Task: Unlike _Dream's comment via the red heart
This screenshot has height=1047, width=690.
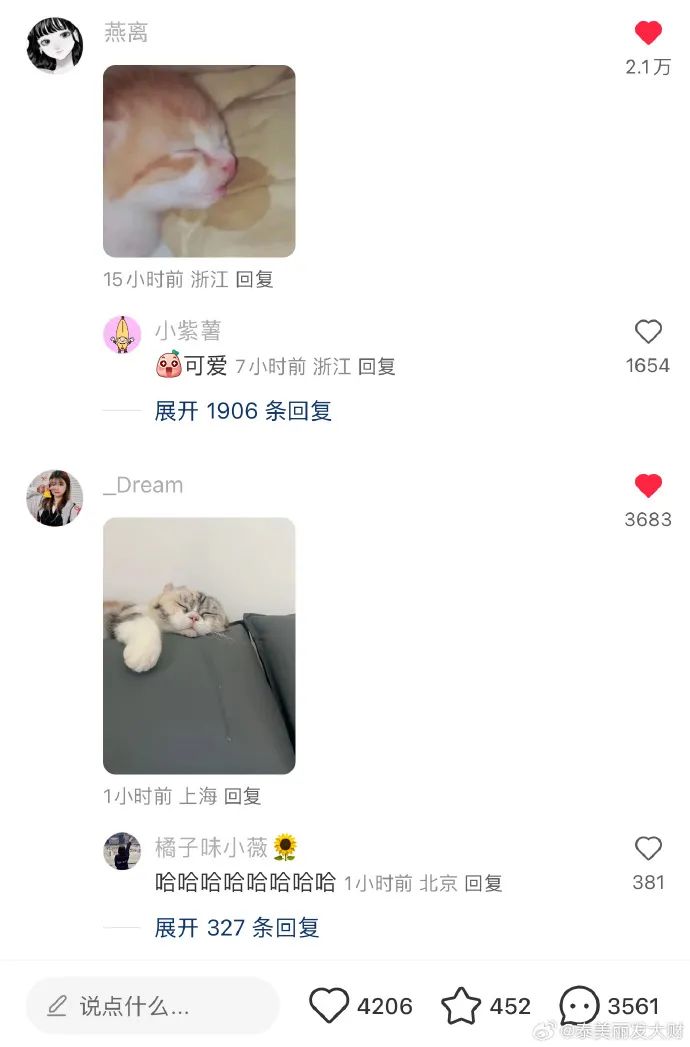Action: pos(648,486)
